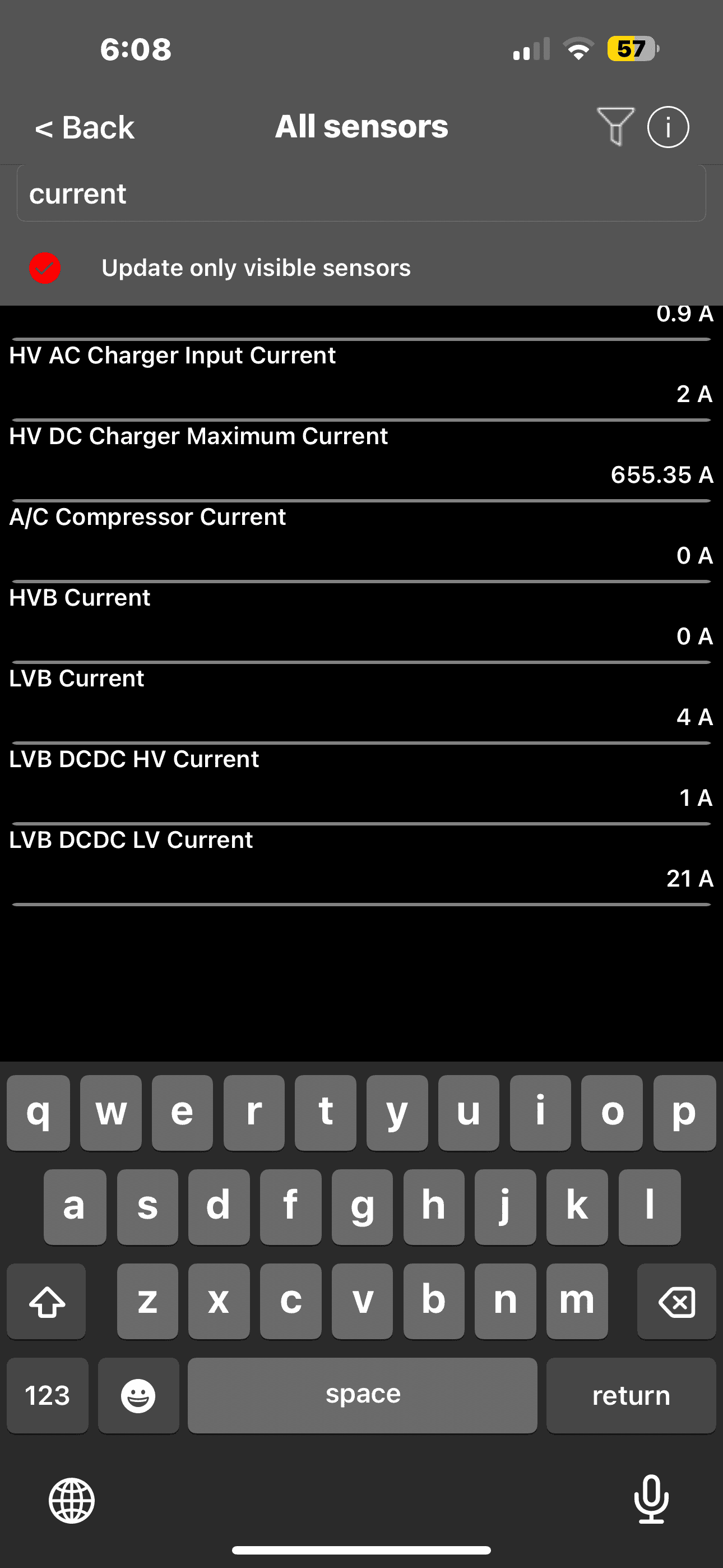Go back to the previous screen
The height and width of the screenshot is (1568, 723).
(x=85, y=128)
